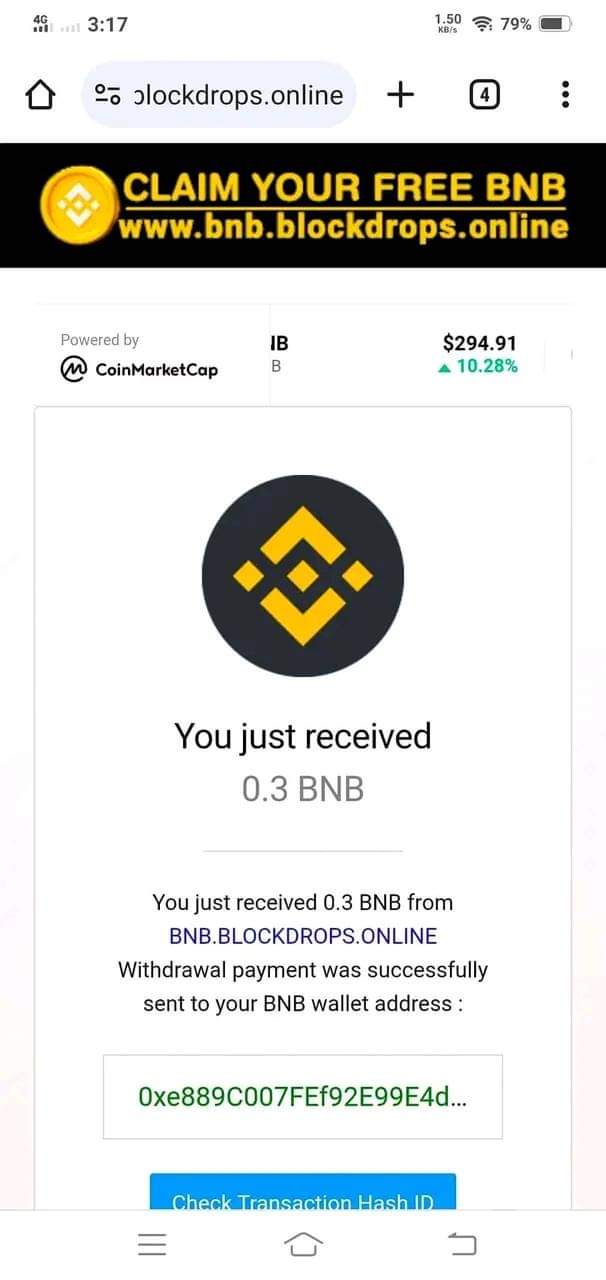Open a new browser tab
This screenshot has height=1280, width=606.
pos(400,95)
